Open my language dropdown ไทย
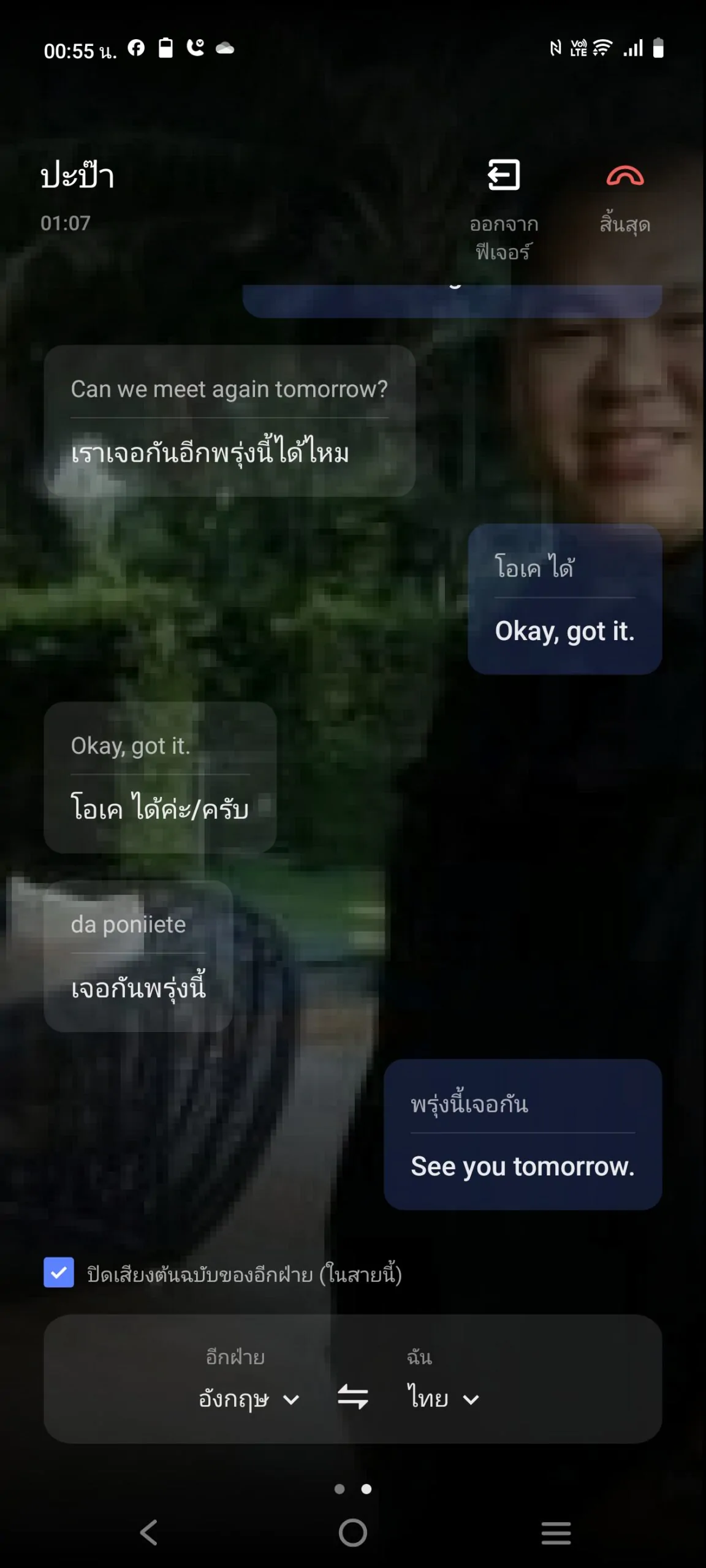Image resolution: width=706 pixels, height=1568 pixels. coord(443,1399)
